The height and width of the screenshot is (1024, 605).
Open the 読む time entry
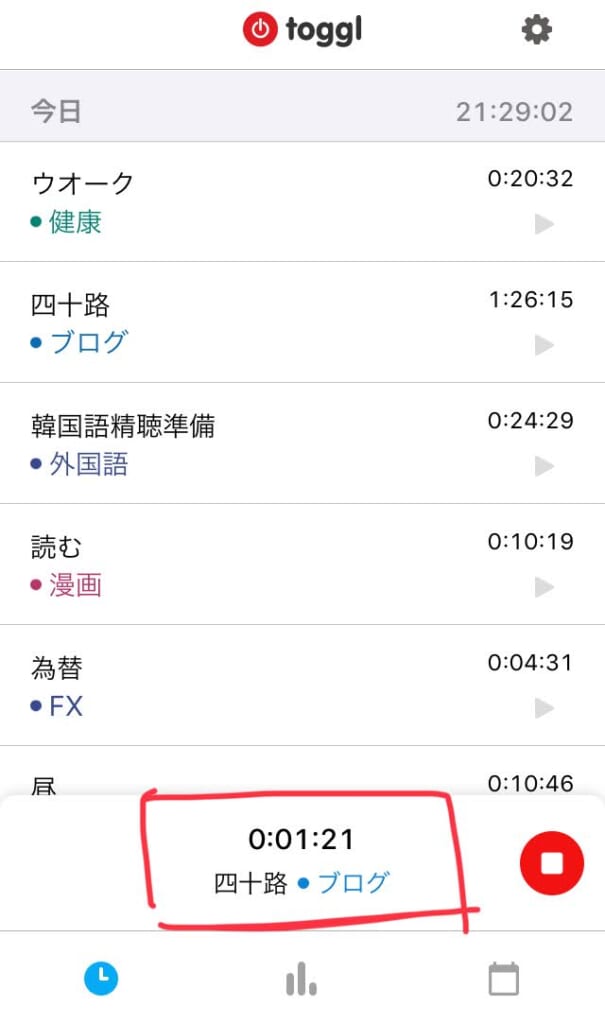(250, 565)
